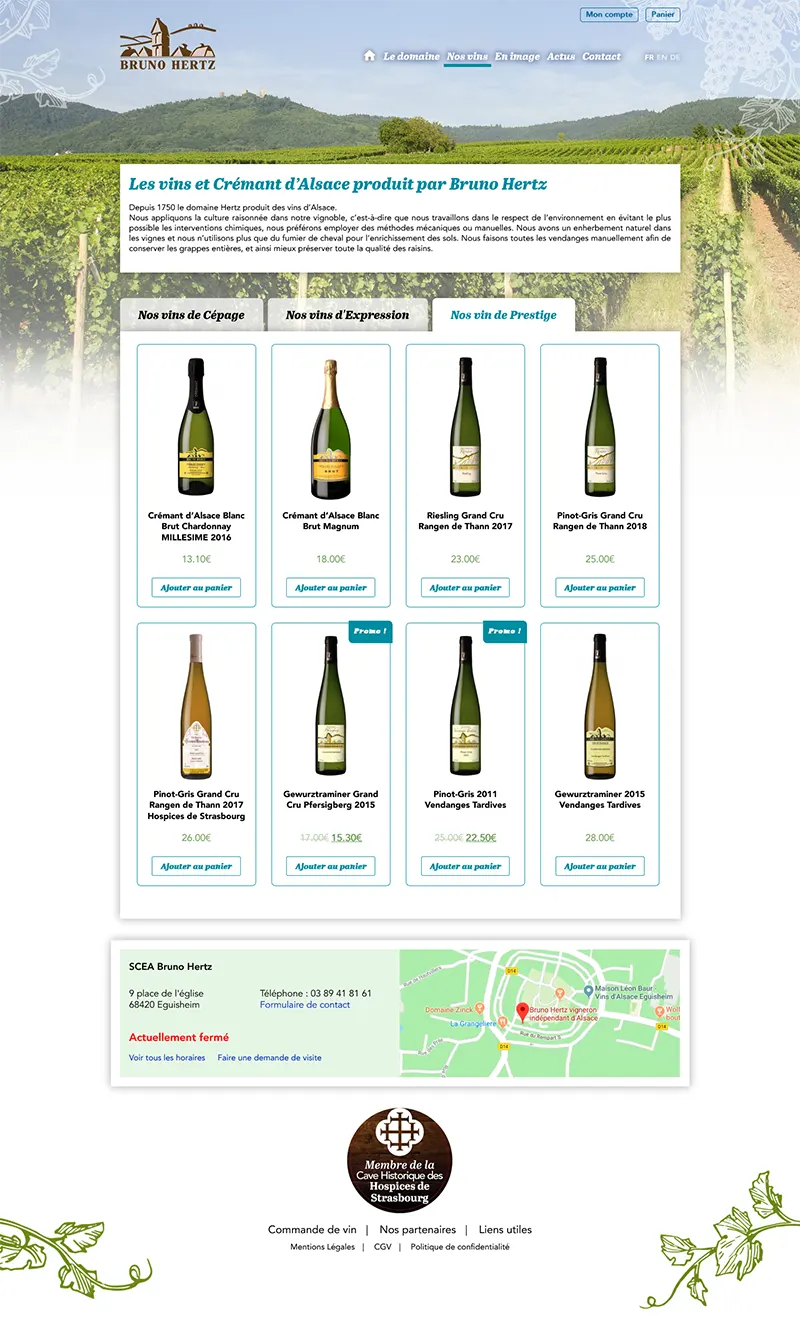The width and height of the screenshot is (800, 1317).
Task: Open the Le domaine menu
Action: point(411,57)
